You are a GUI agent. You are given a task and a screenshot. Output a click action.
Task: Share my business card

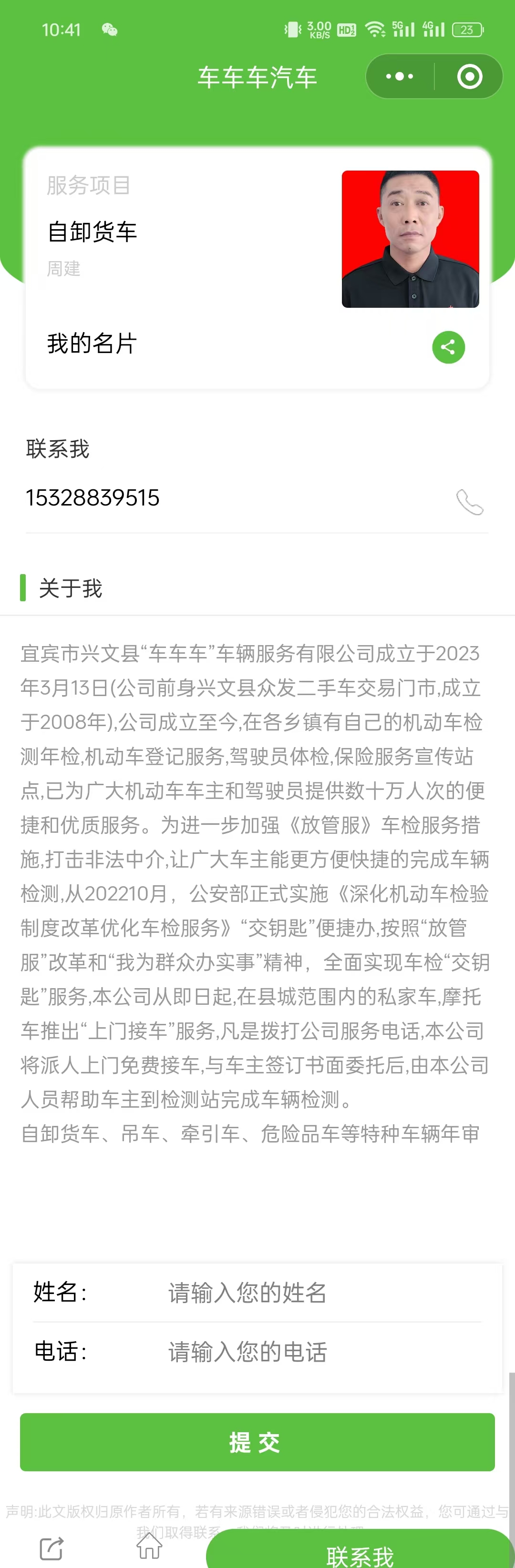click(x=448, y=347)
